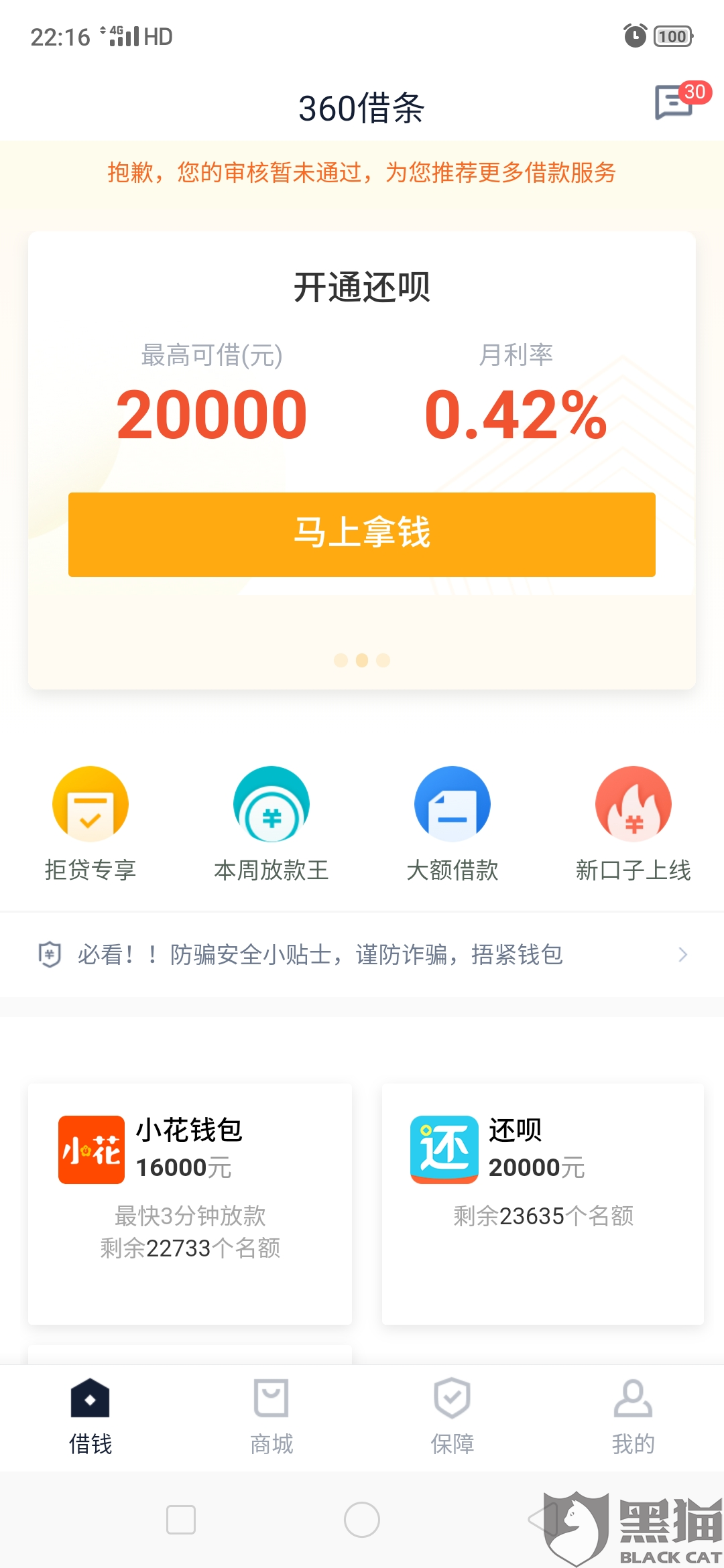Switch to the 商城 tab
This screenshot has height=1568, width=724.
[271, 1417]
